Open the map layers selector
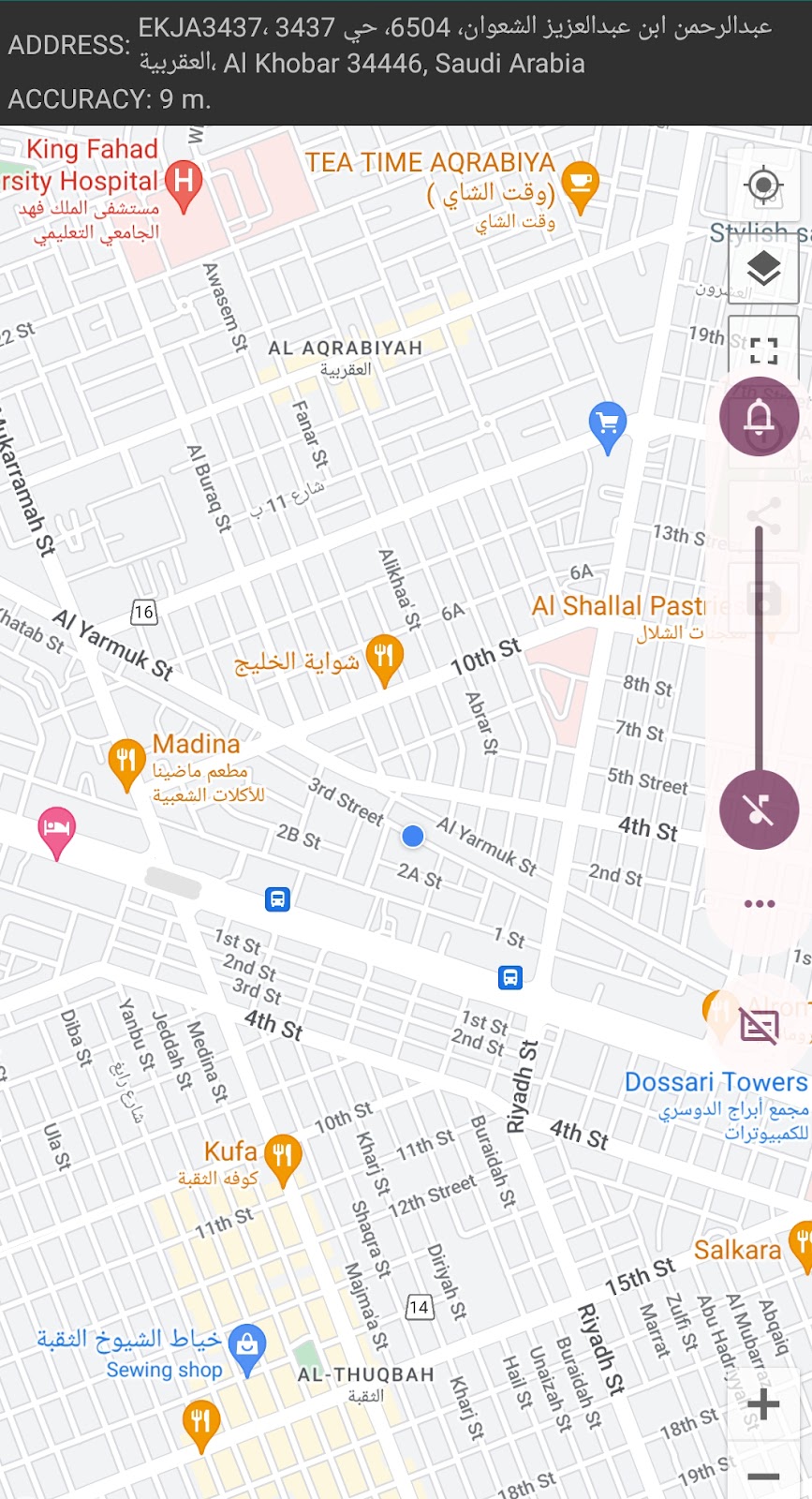Viewport: 812px width, 1499px height. click(x=763, y=269)
